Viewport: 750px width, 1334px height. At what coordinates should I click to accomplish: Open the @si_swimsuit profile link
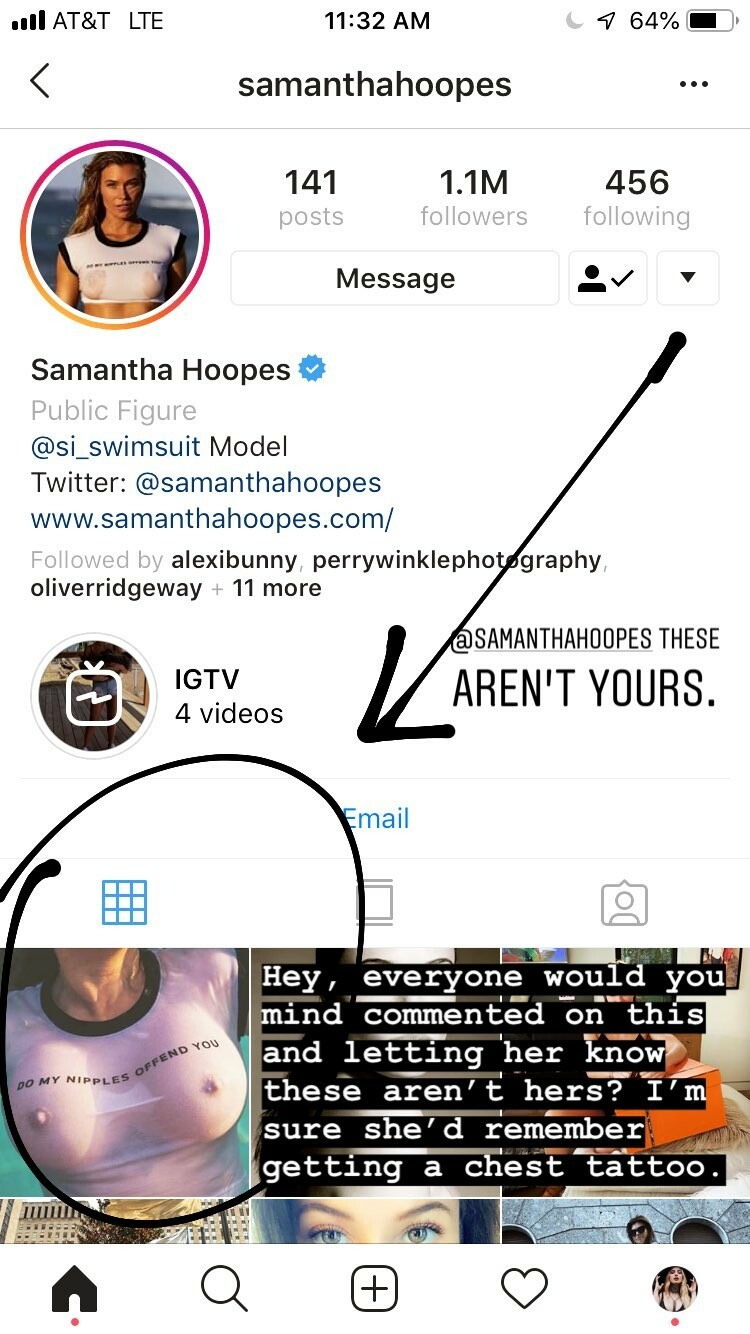[116, 446]
